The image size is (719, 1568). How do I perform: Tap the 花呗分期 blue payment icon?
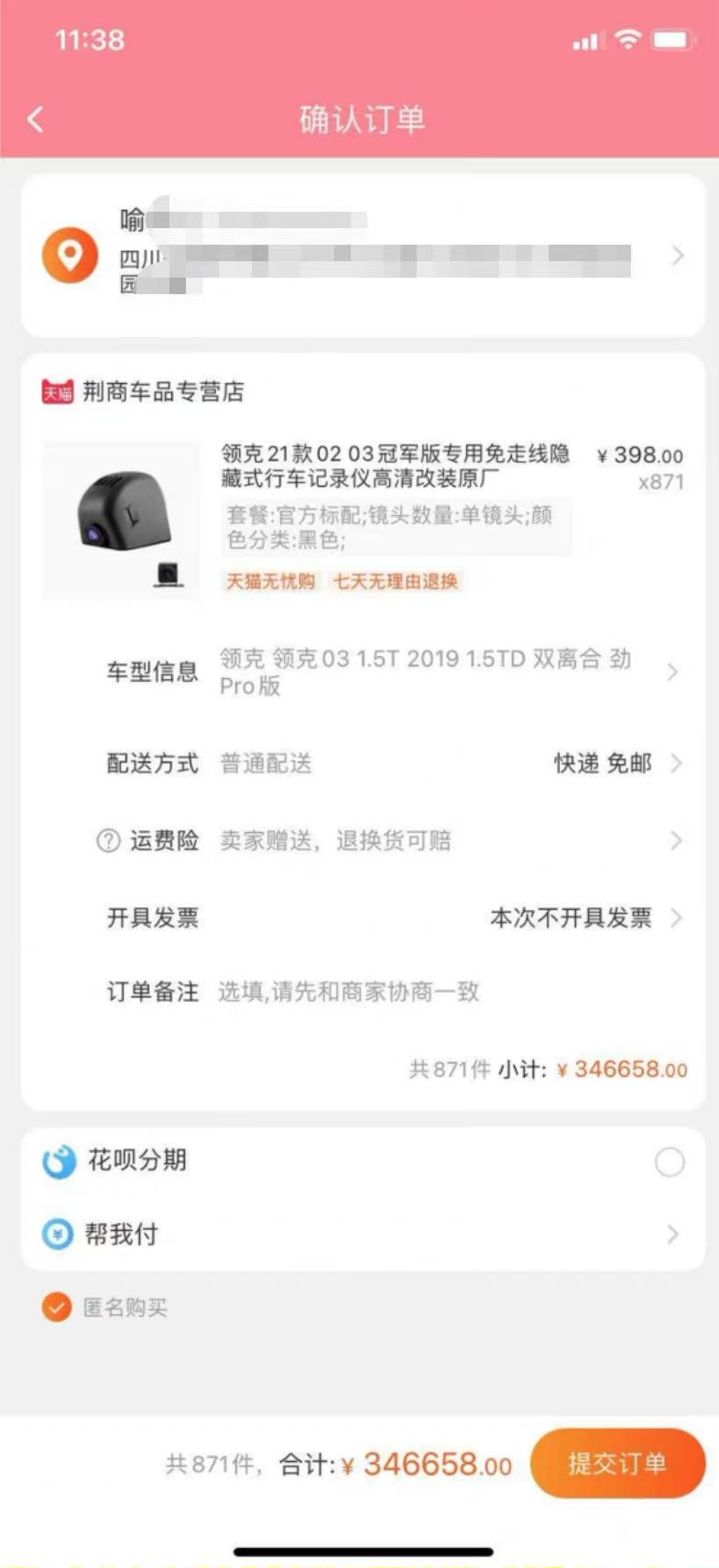[x=57, y=1161]
